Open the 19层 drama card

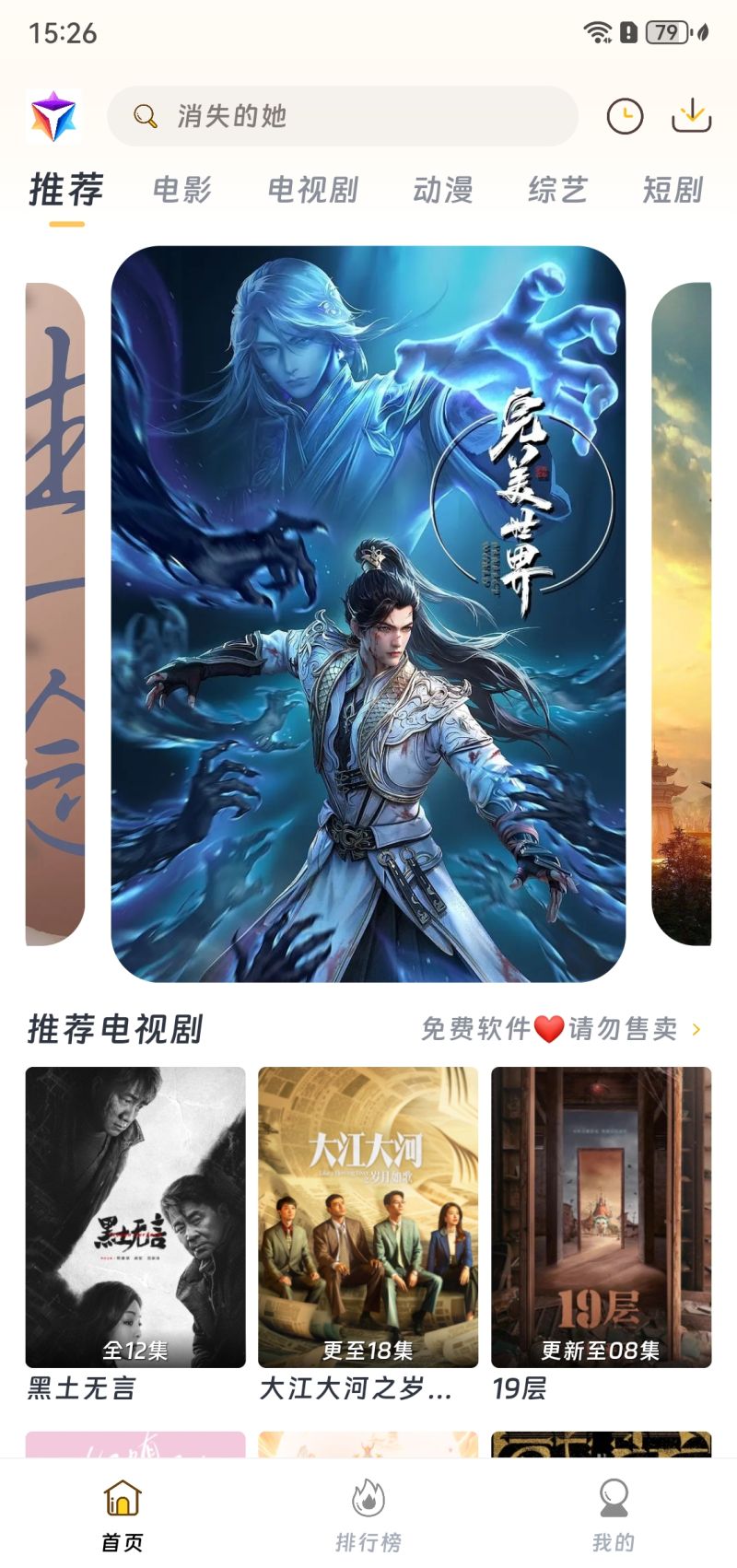click(601, 1235)
